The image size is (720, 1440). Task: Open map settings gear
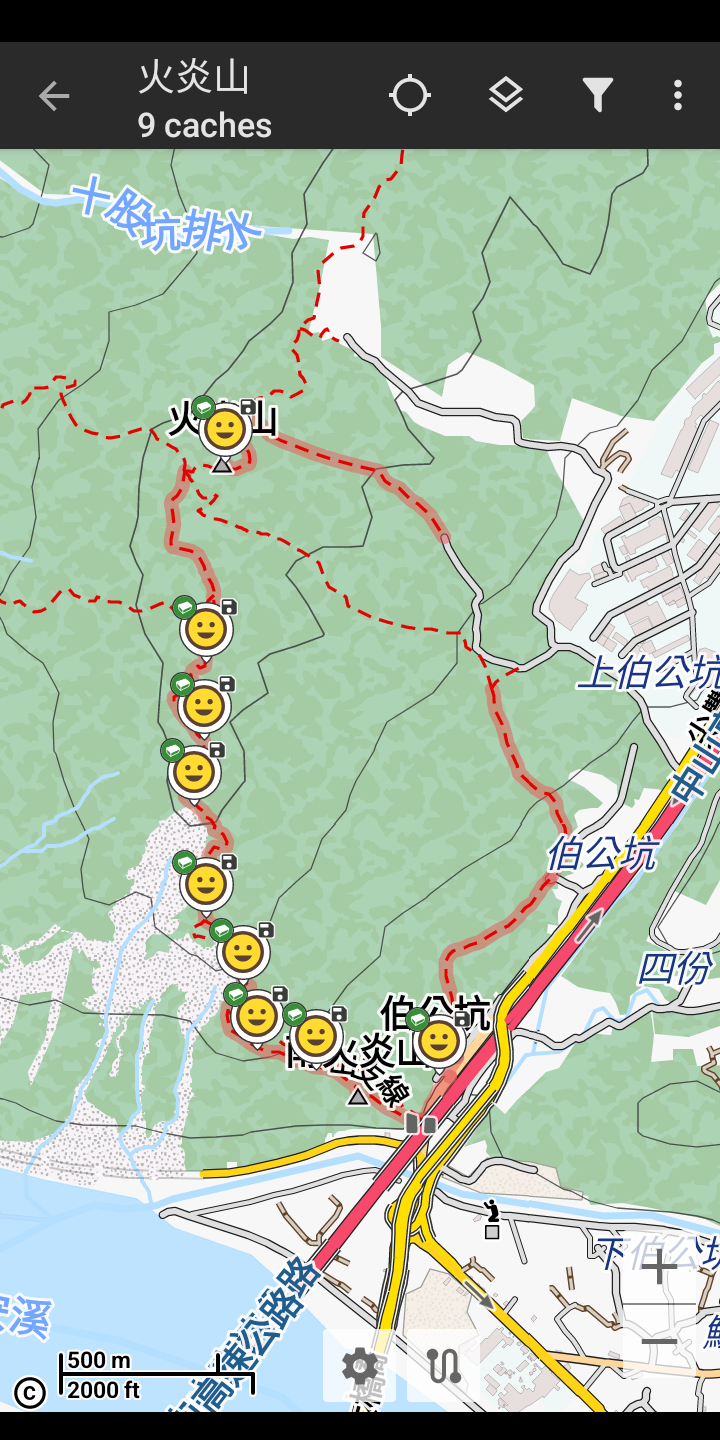pyautogui.click(x=360, y=1366)
